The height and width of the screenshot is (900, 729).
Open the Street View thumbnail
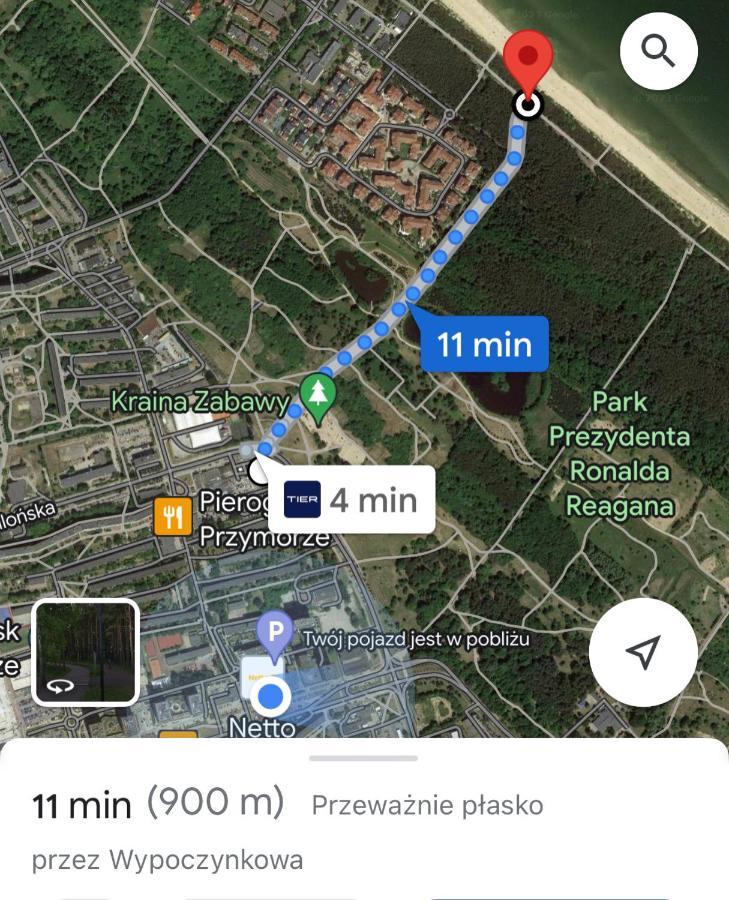(86, 652)
